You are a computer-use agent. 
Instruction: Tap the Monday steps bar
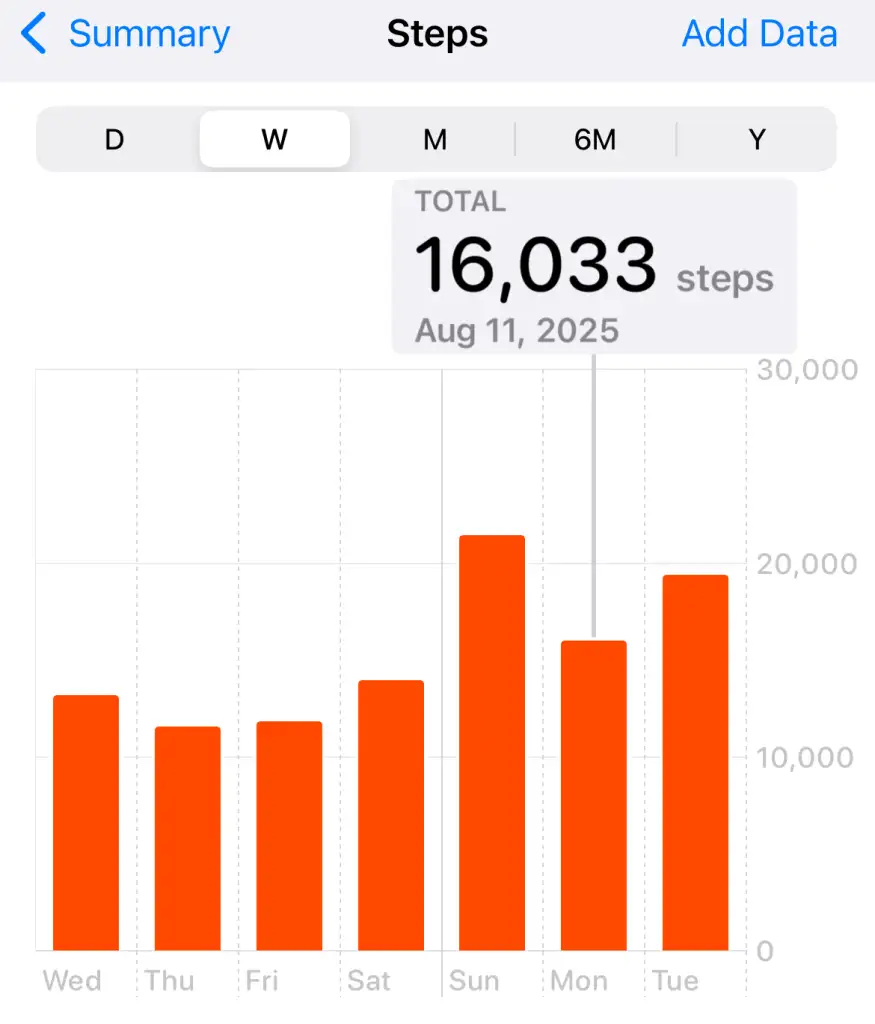[x=593, y=795]
